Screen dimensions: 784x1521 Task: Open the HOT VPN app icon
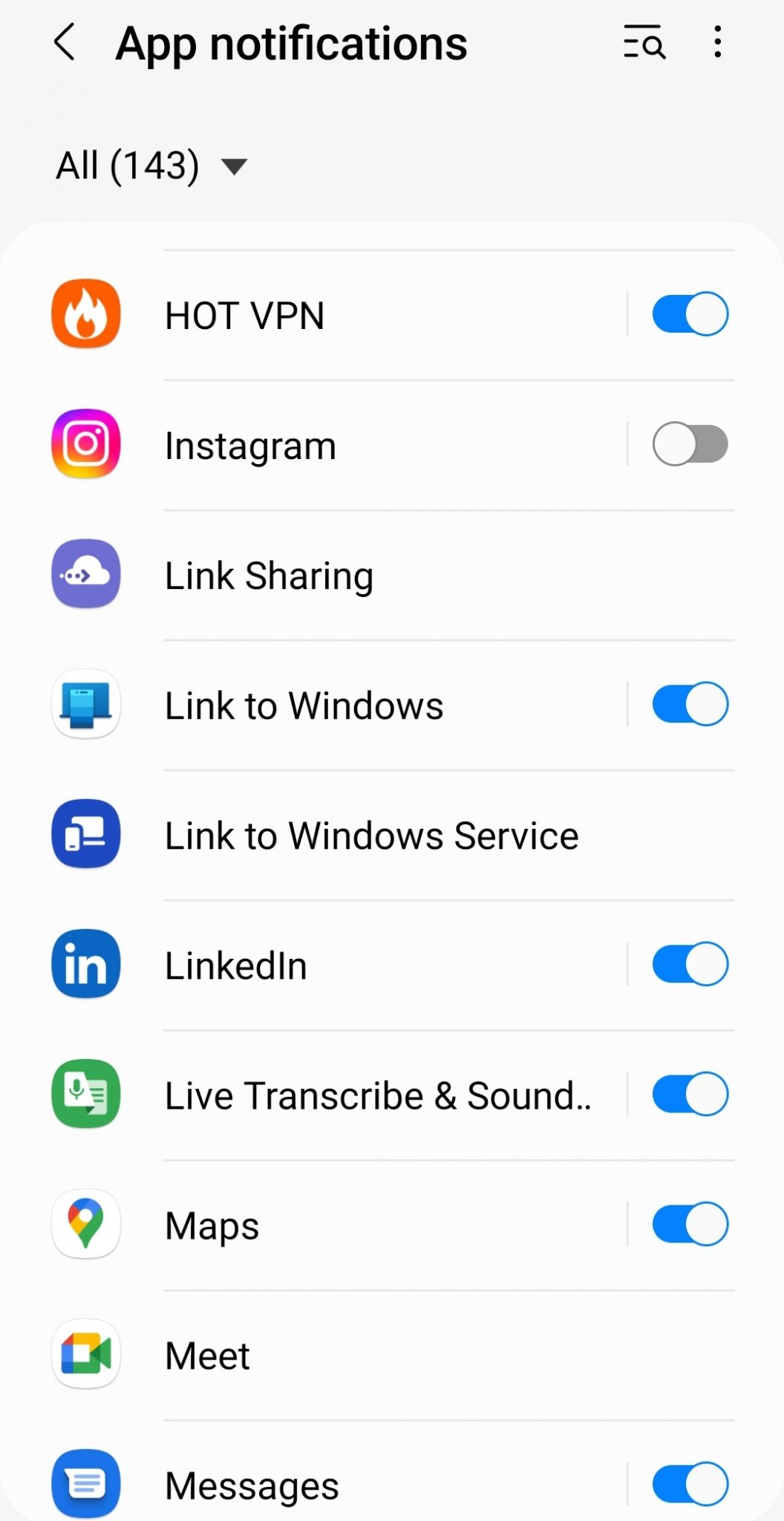[x=85, y=313]
